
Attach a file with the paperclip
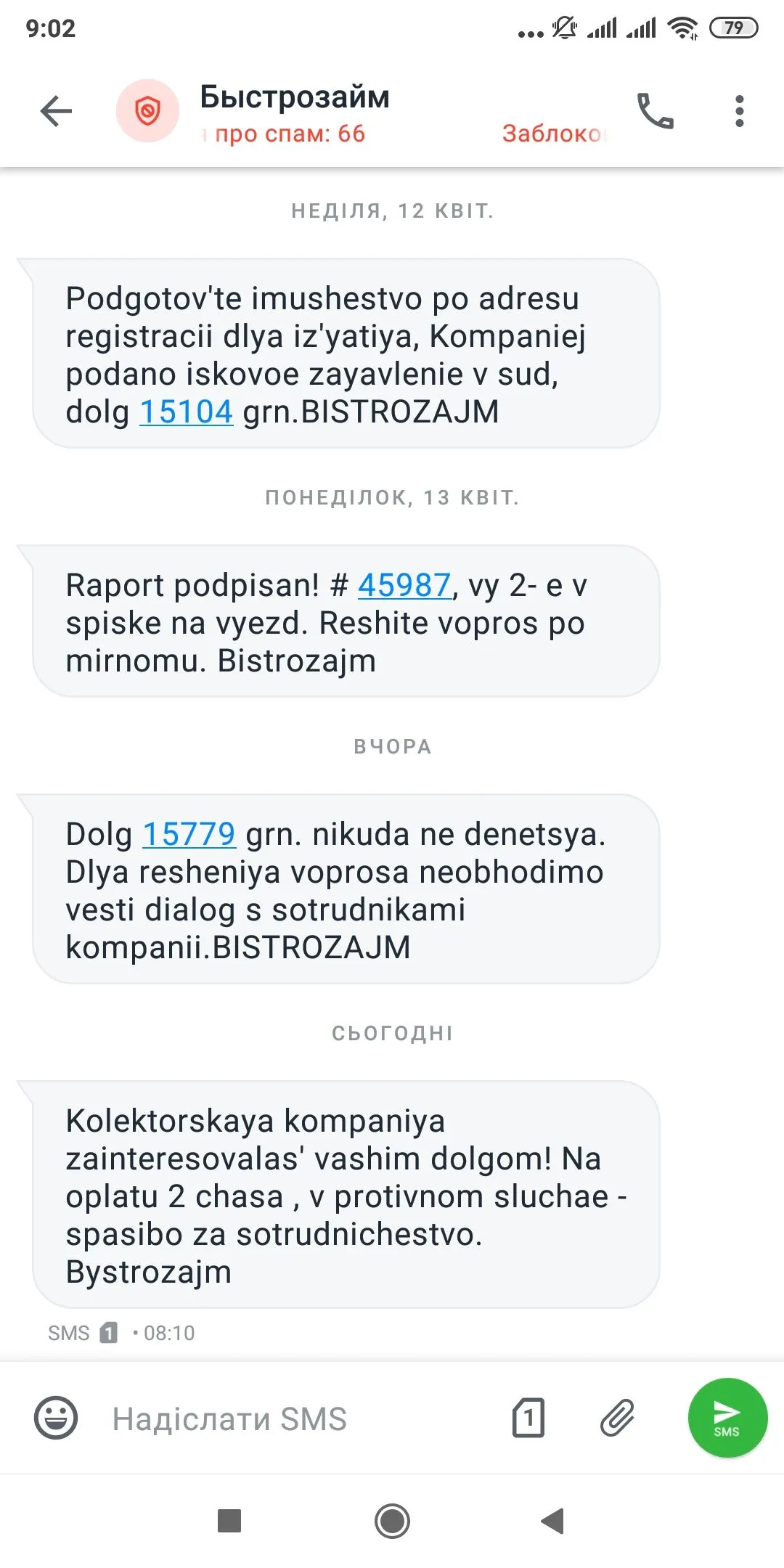pos(617,1418)
